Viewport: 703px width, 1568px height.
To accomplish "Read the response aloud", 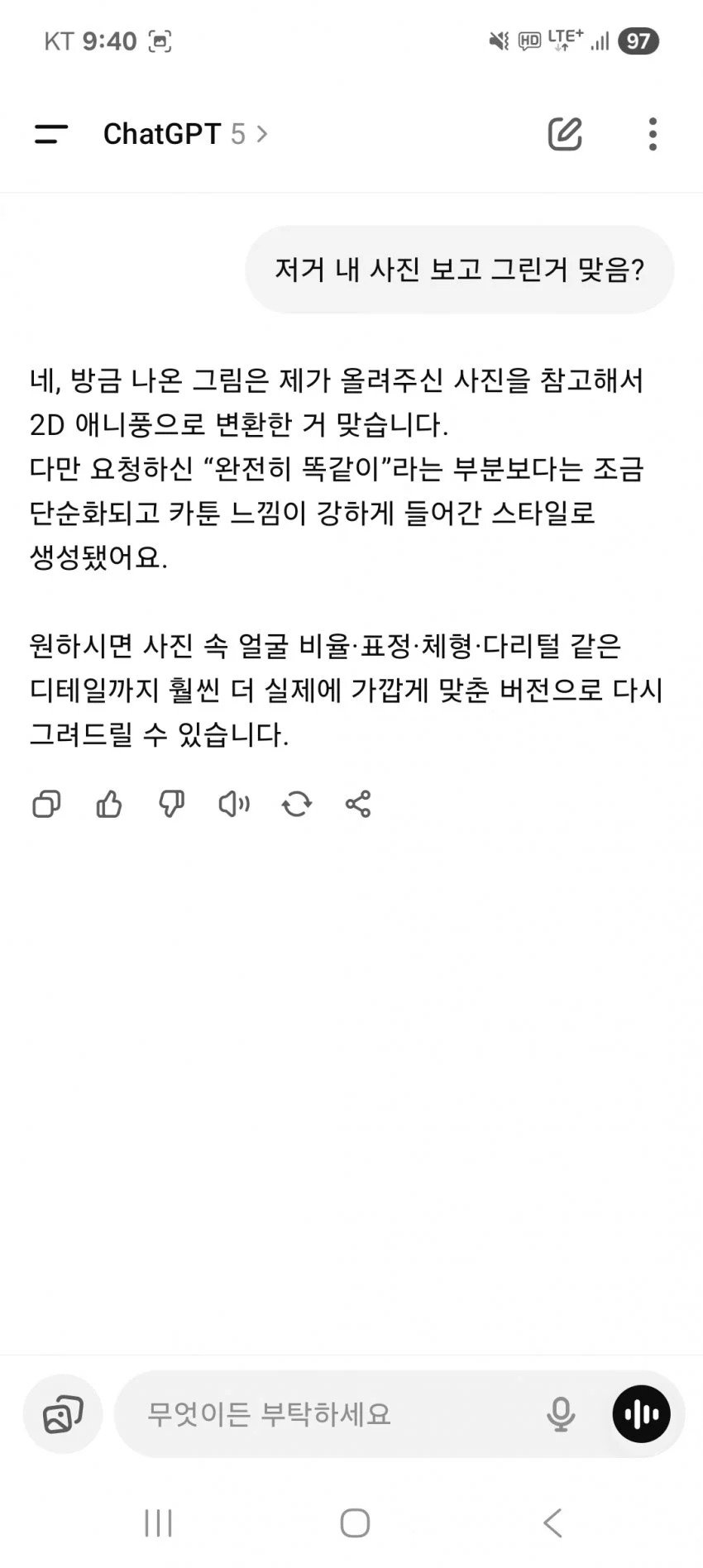I will tap(234, 804).
